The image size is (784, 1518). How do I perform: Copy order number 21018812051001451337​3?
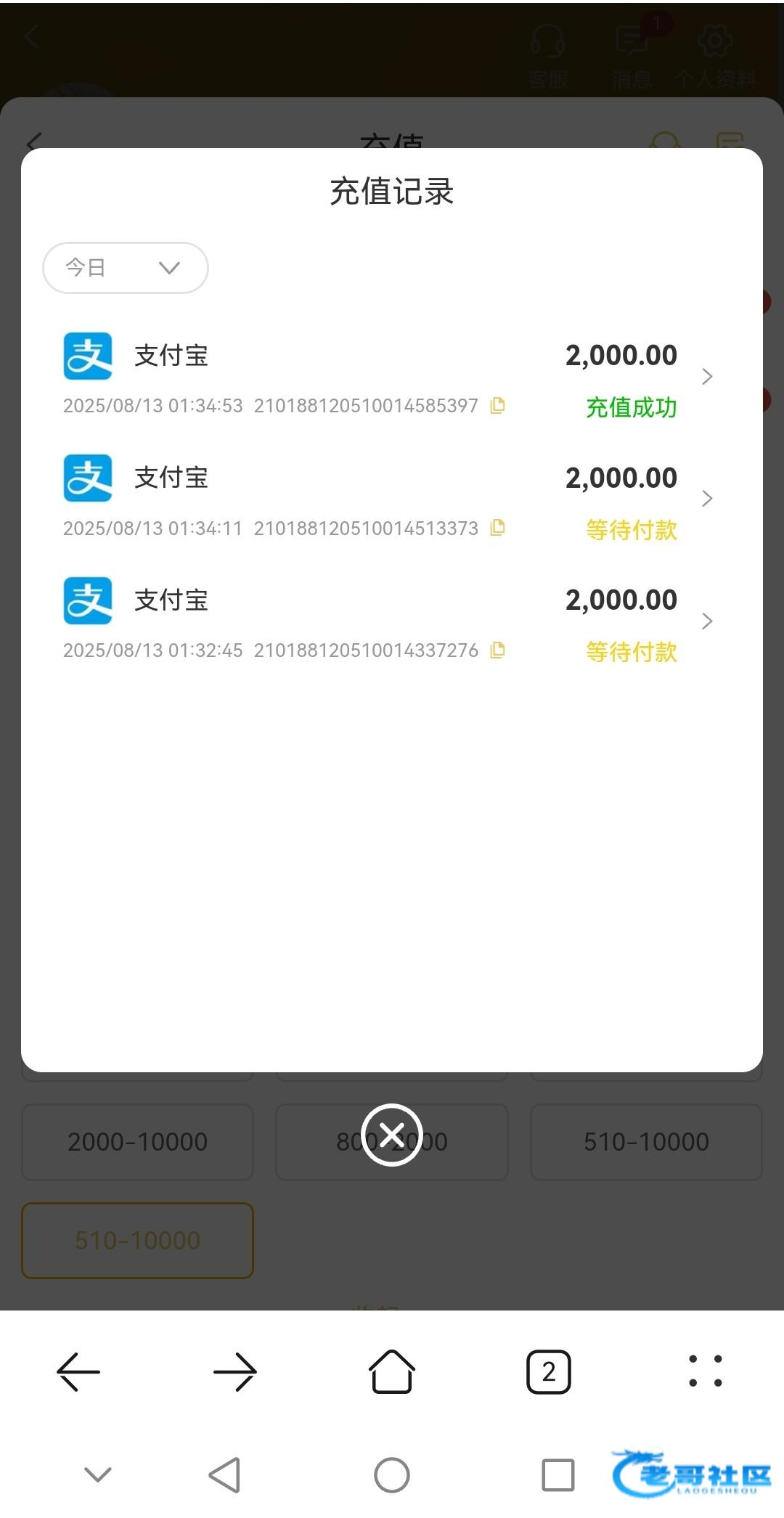pos(498,528)
